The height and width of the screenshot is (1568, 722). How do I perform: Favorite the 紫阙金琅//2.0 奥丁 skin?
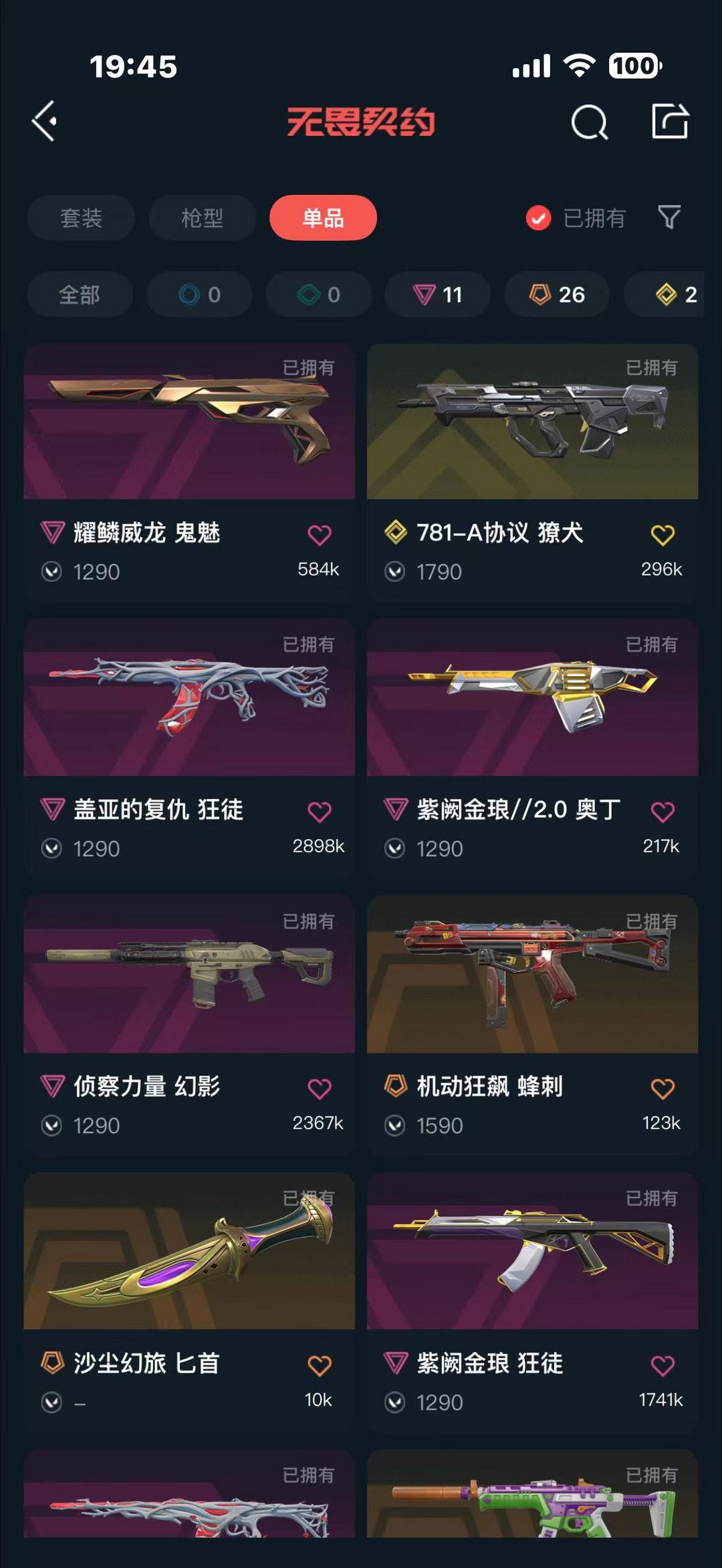pyautogui.click(x=663, y=812)
